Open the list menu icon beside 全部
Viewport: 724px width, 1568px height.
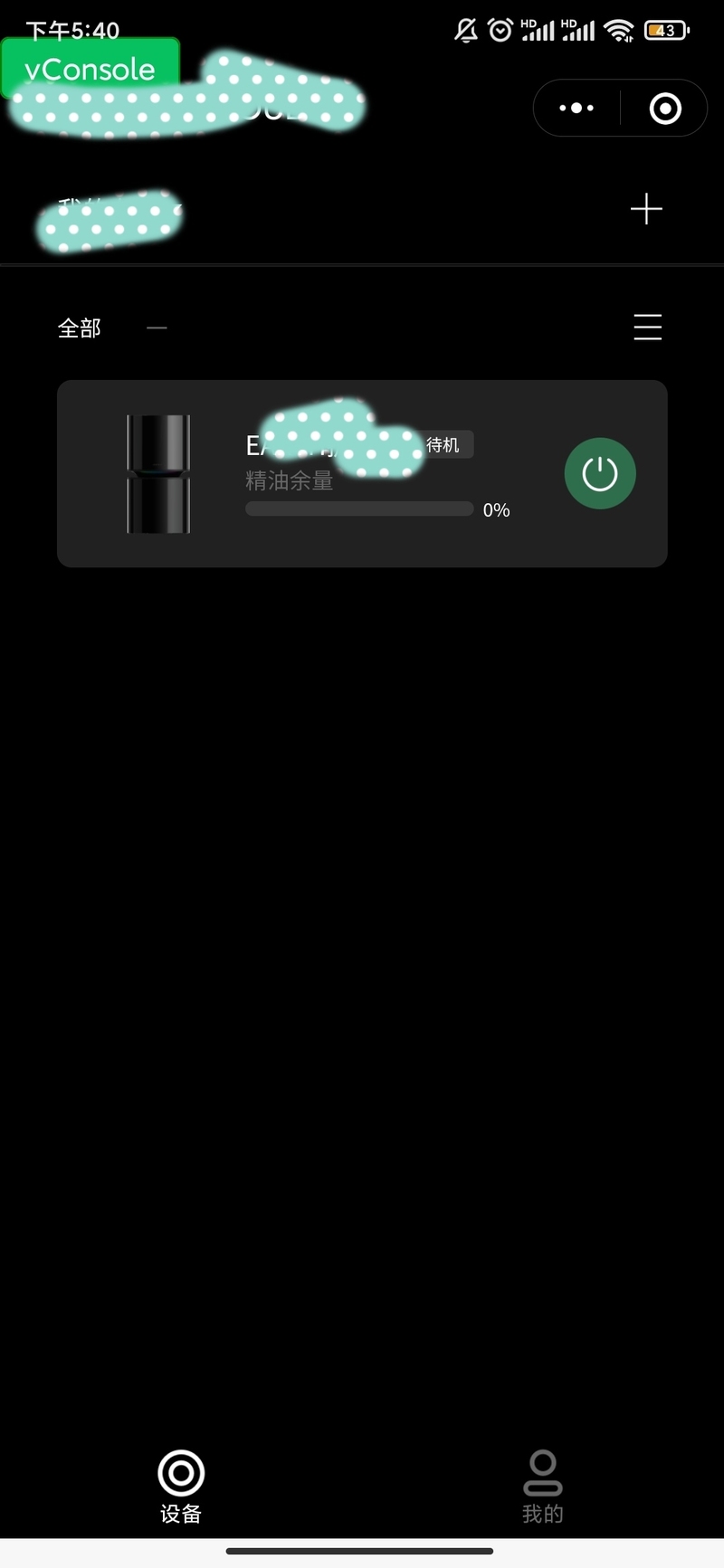click(x=647, y=327)
